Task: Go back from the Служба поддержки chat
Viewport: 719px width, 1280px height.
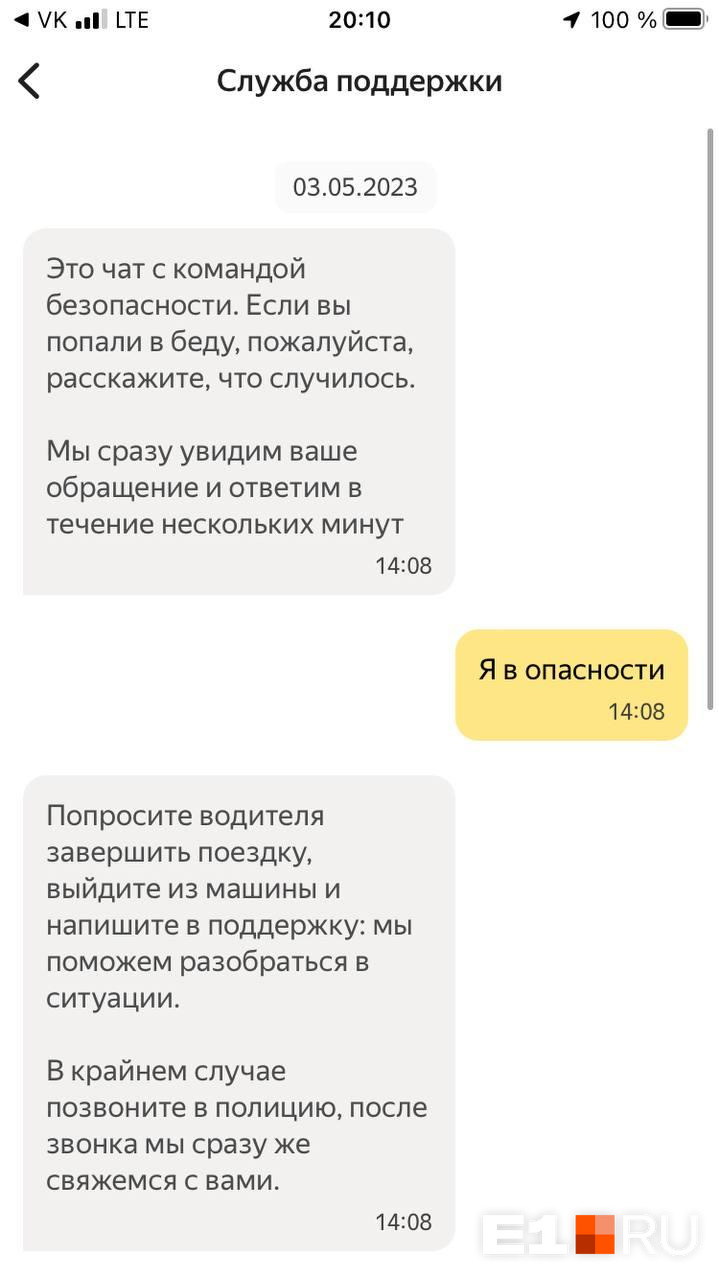Action: tap(30, 81)
